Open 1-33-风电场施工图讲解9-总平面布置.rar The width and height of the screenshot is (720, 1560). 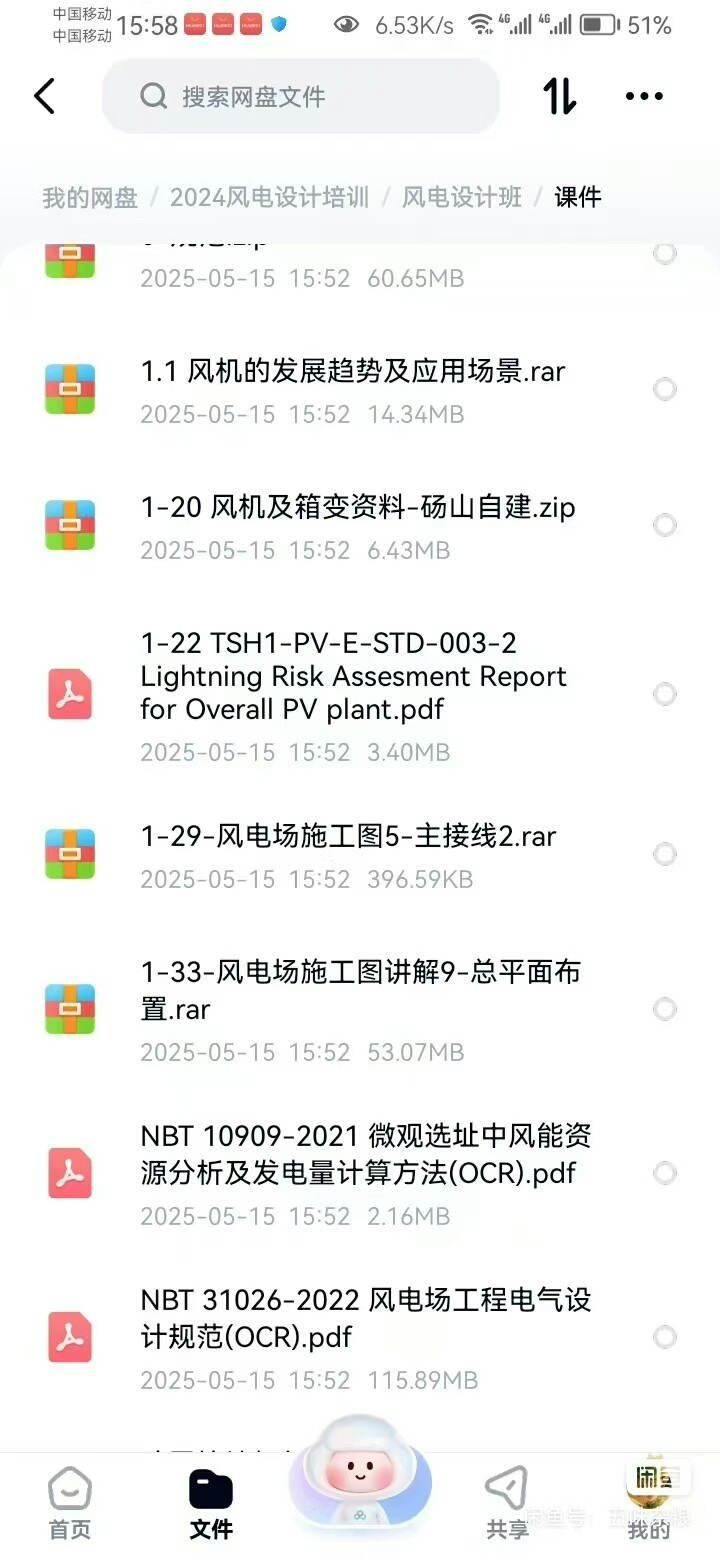[360, 990]
